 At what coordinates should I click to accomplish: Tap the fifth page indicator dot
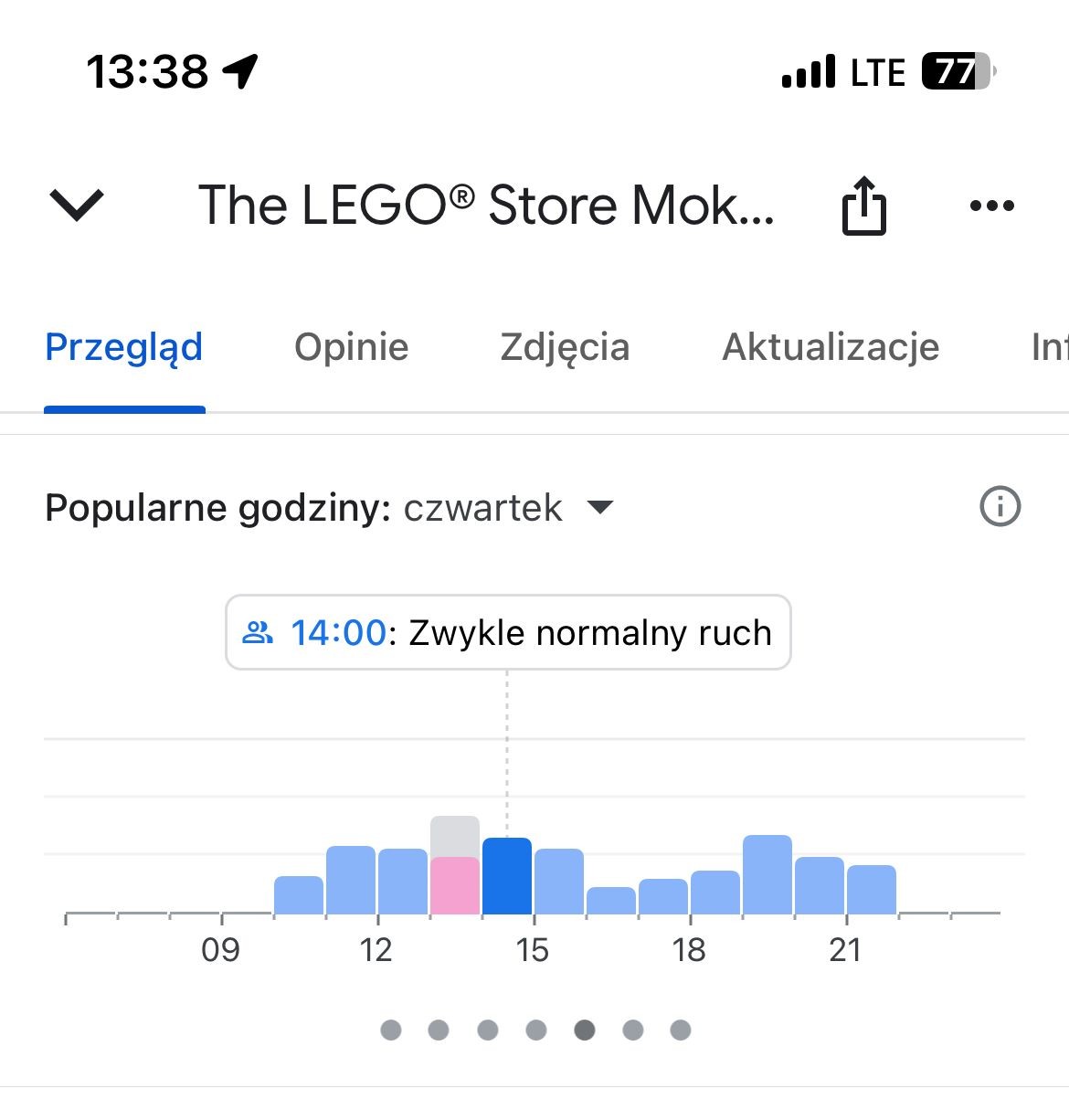click(583, 1030)
